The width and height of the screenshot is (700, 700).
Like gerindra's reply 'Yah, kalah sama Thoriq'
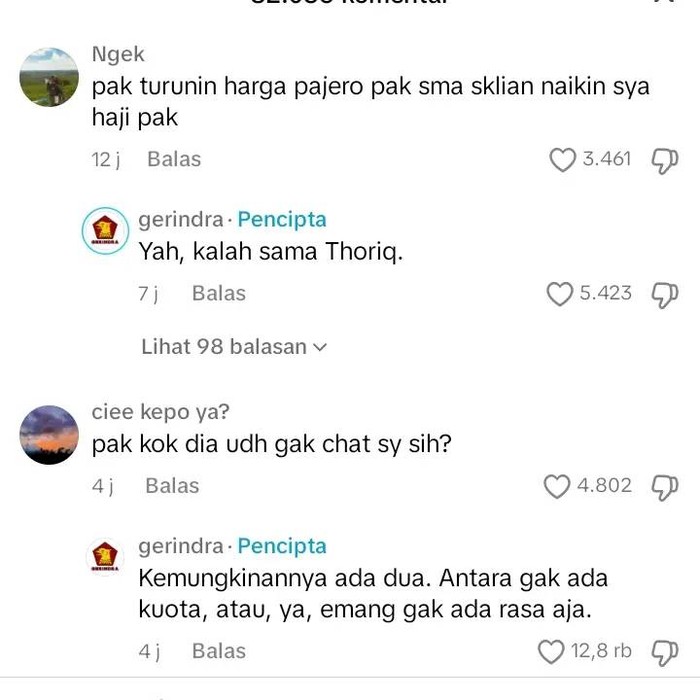[560, 293]
